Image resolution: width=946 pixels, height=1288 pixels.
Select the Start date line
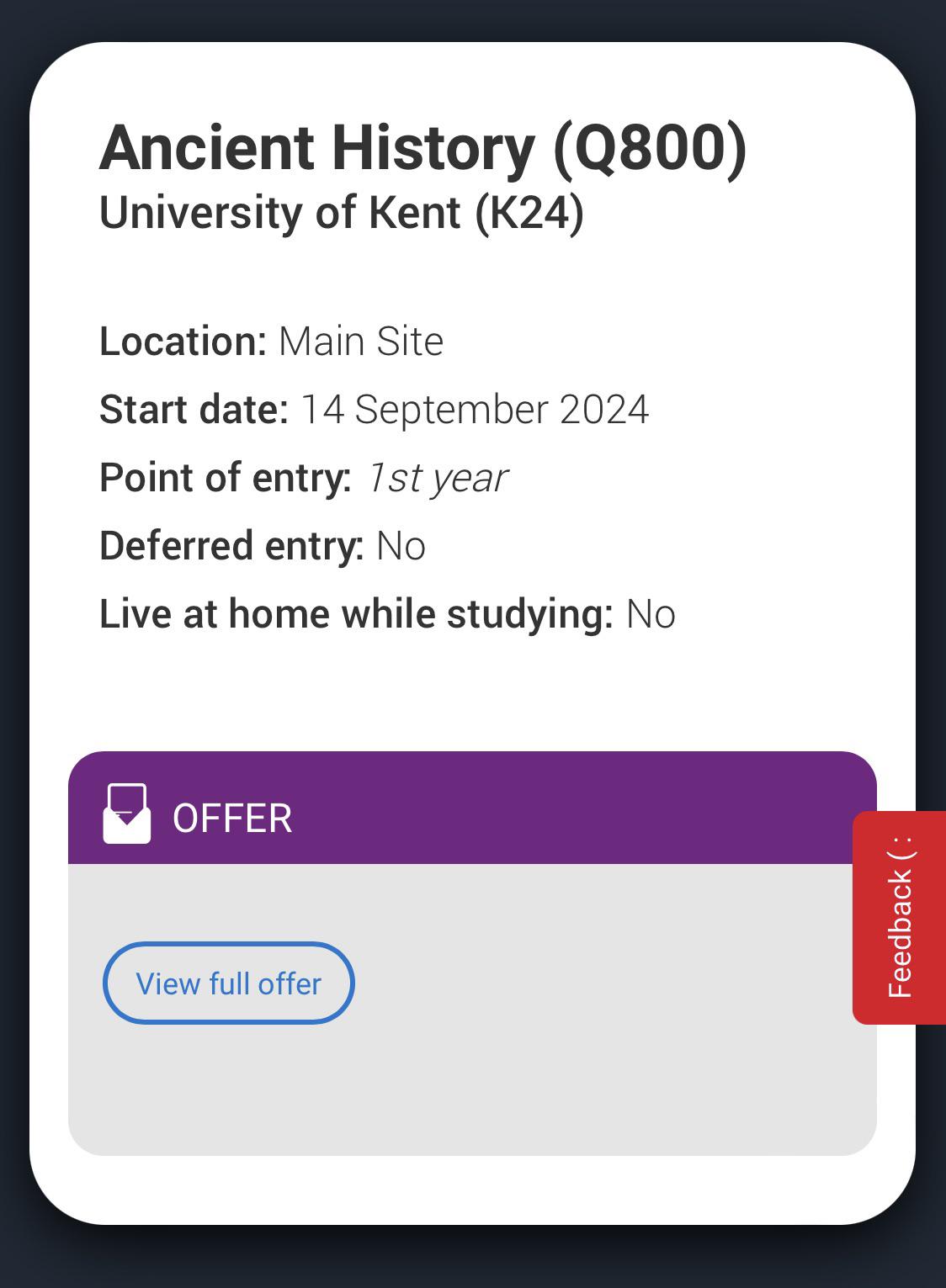(374, 410)
